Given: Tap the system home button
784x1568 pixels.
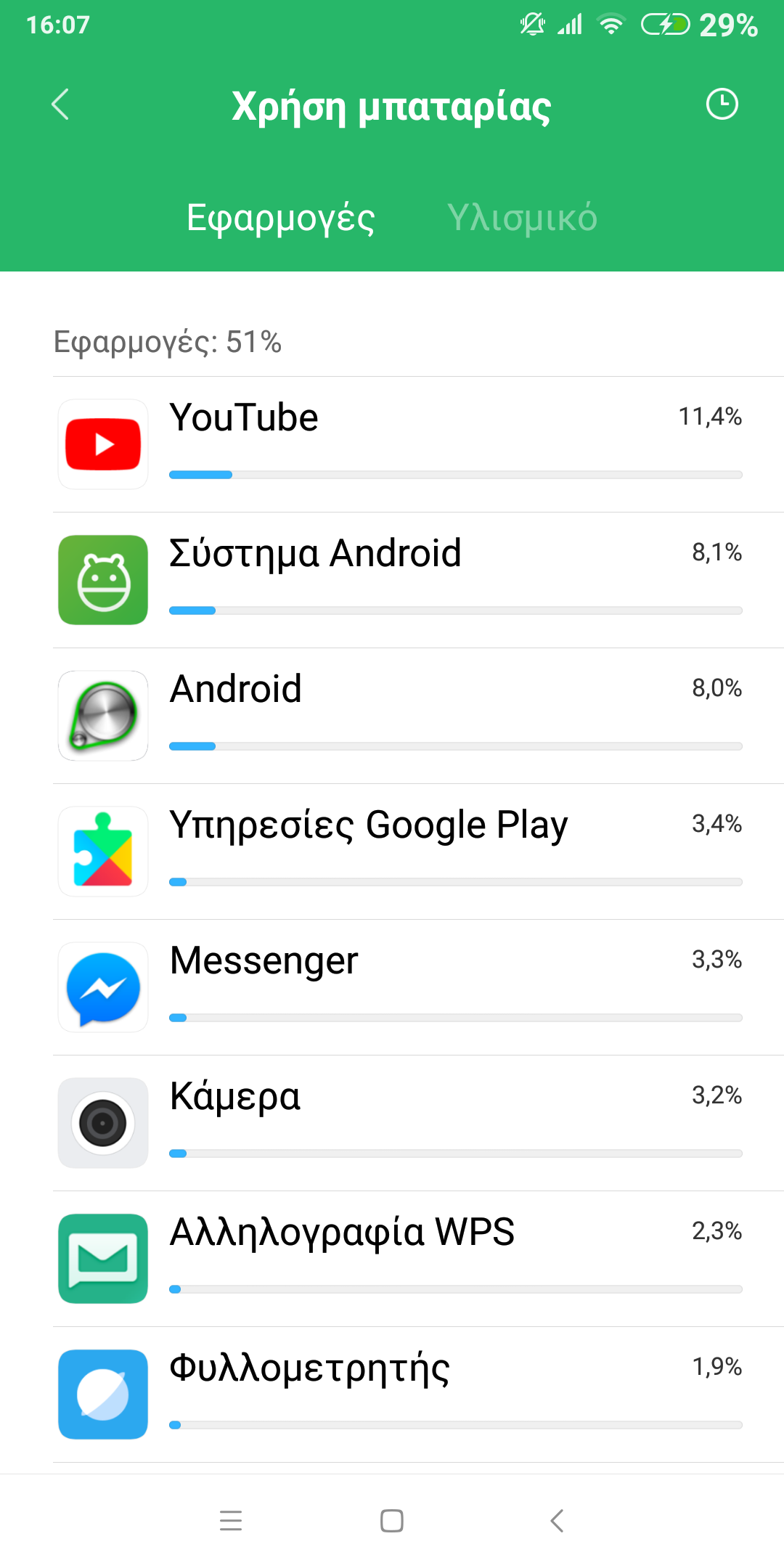Looking at the screenshot, I should (392, 1520).
